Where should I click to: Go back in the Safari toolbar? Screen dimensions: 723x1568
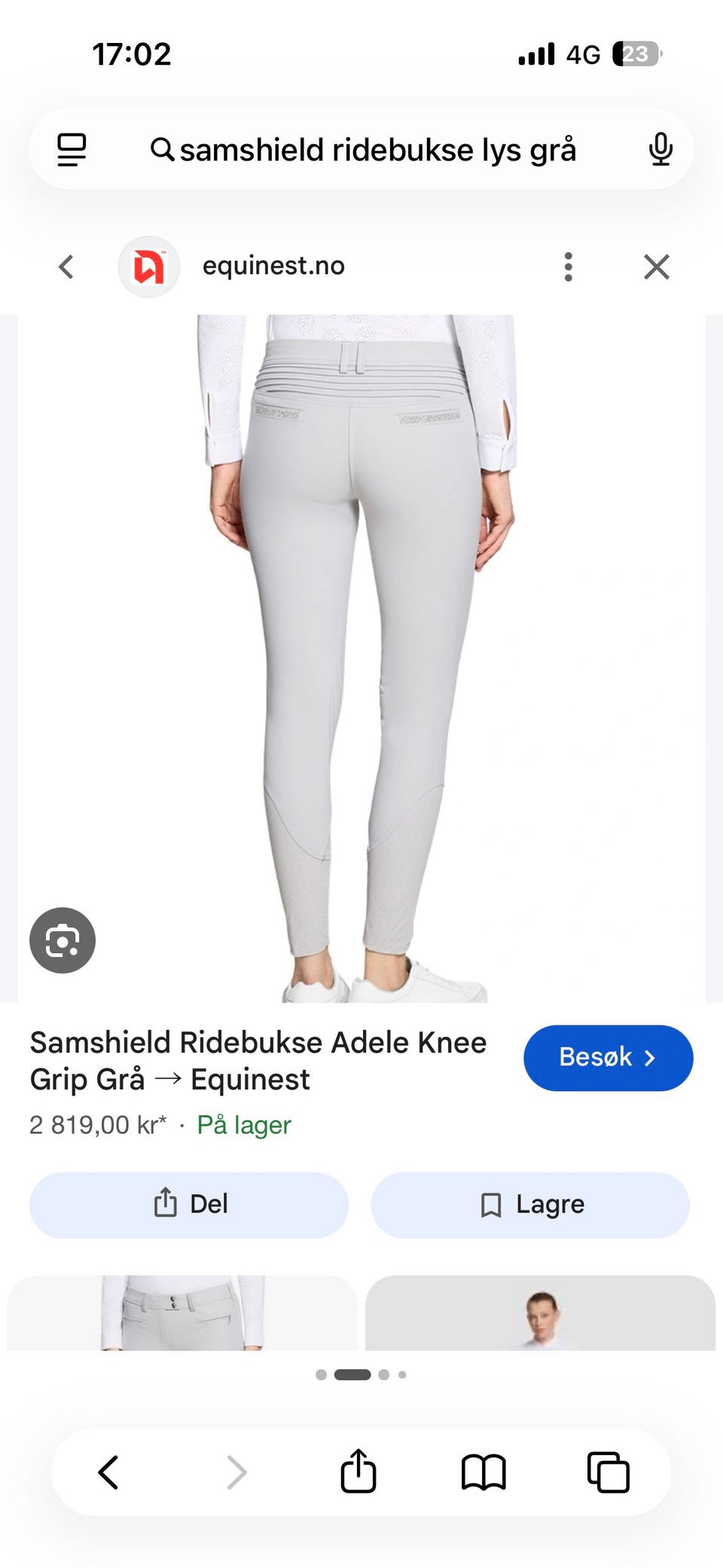(108, 1472)
